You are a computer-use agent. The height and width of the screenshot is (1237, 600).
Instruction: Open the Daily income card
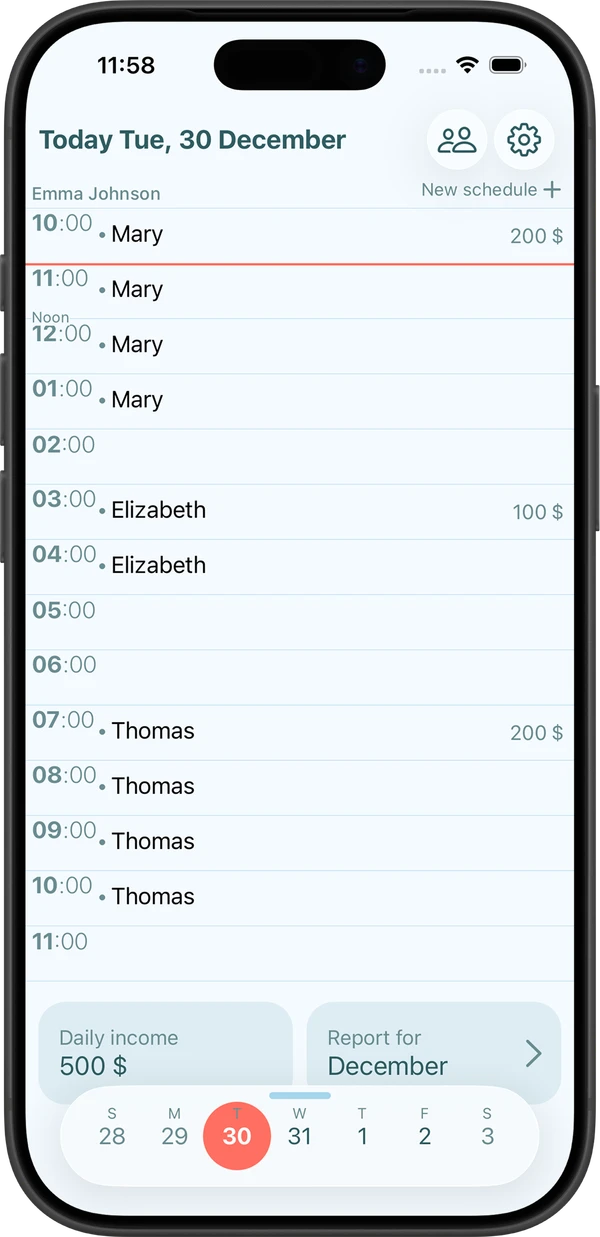pos(165,1050)
